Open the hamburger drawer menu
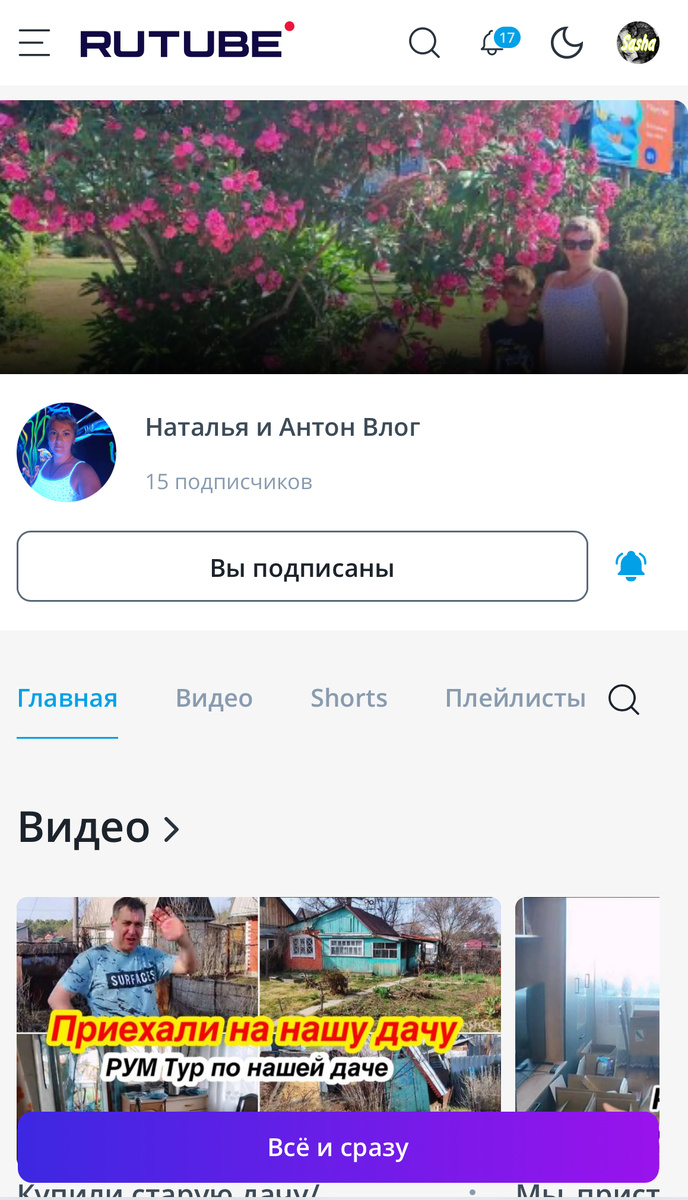This screenshot has width=688, height=1200. point(34,43)
